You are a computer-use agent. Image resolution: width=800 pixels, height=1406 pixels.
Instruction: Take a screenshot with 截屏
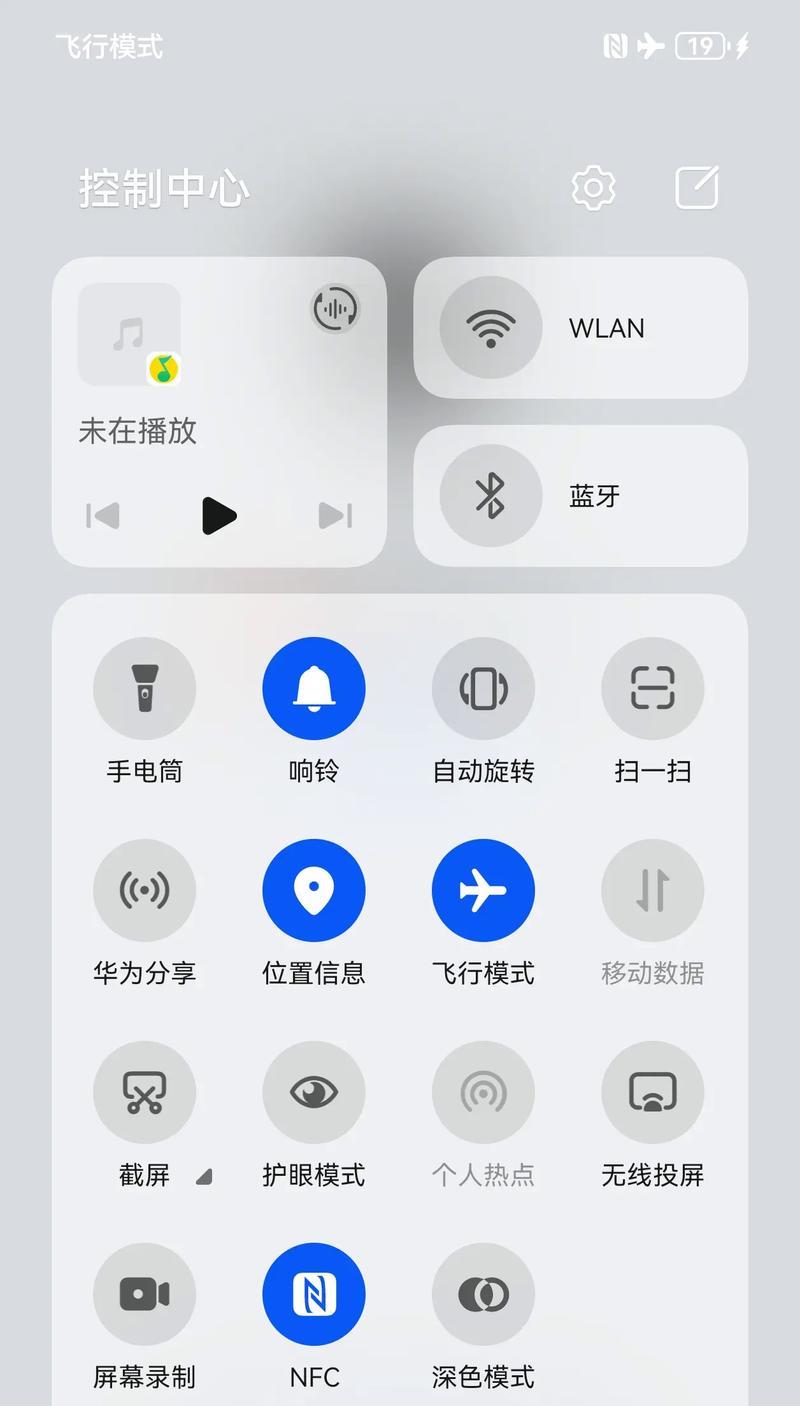click(x=144, y=1092)
